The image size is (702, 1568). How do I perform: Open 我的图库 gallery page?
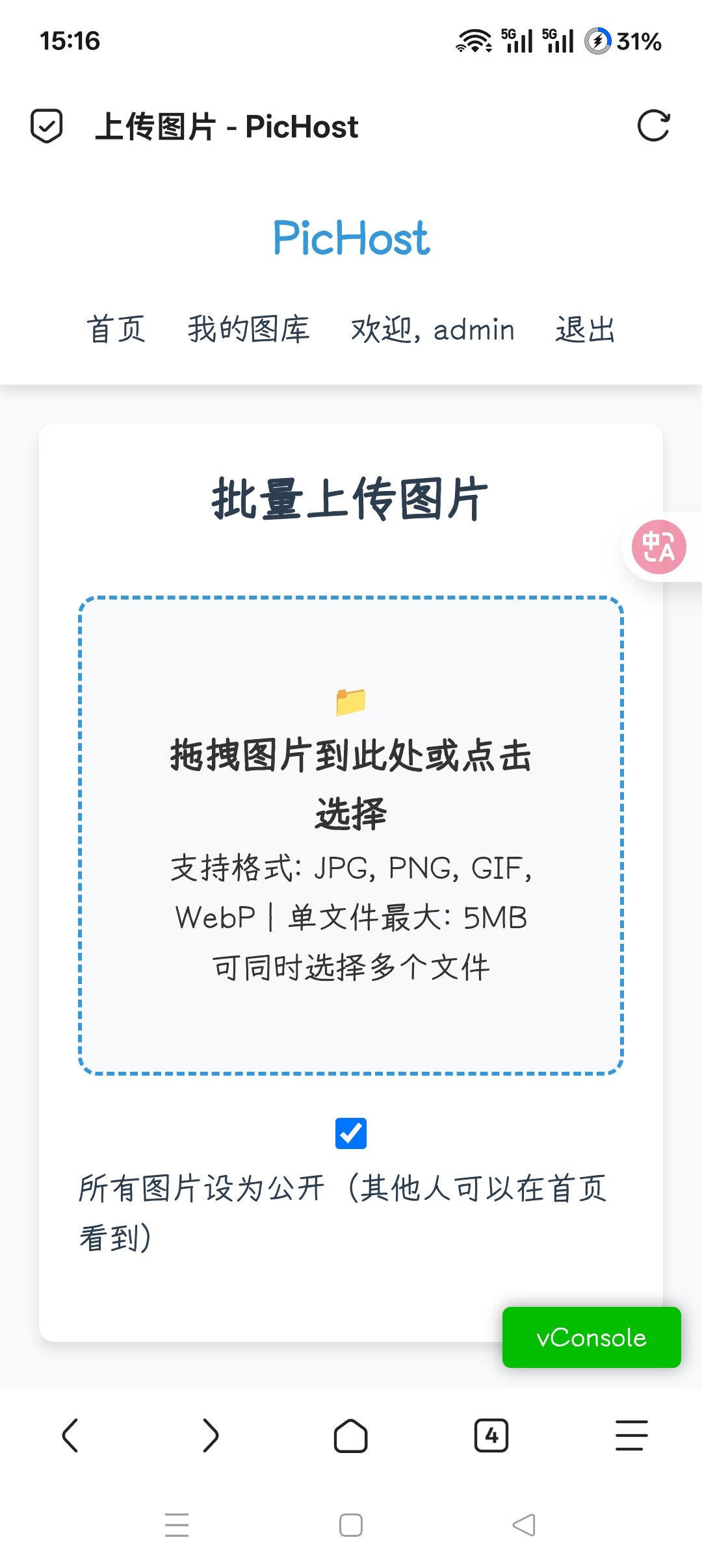(248, 329)
